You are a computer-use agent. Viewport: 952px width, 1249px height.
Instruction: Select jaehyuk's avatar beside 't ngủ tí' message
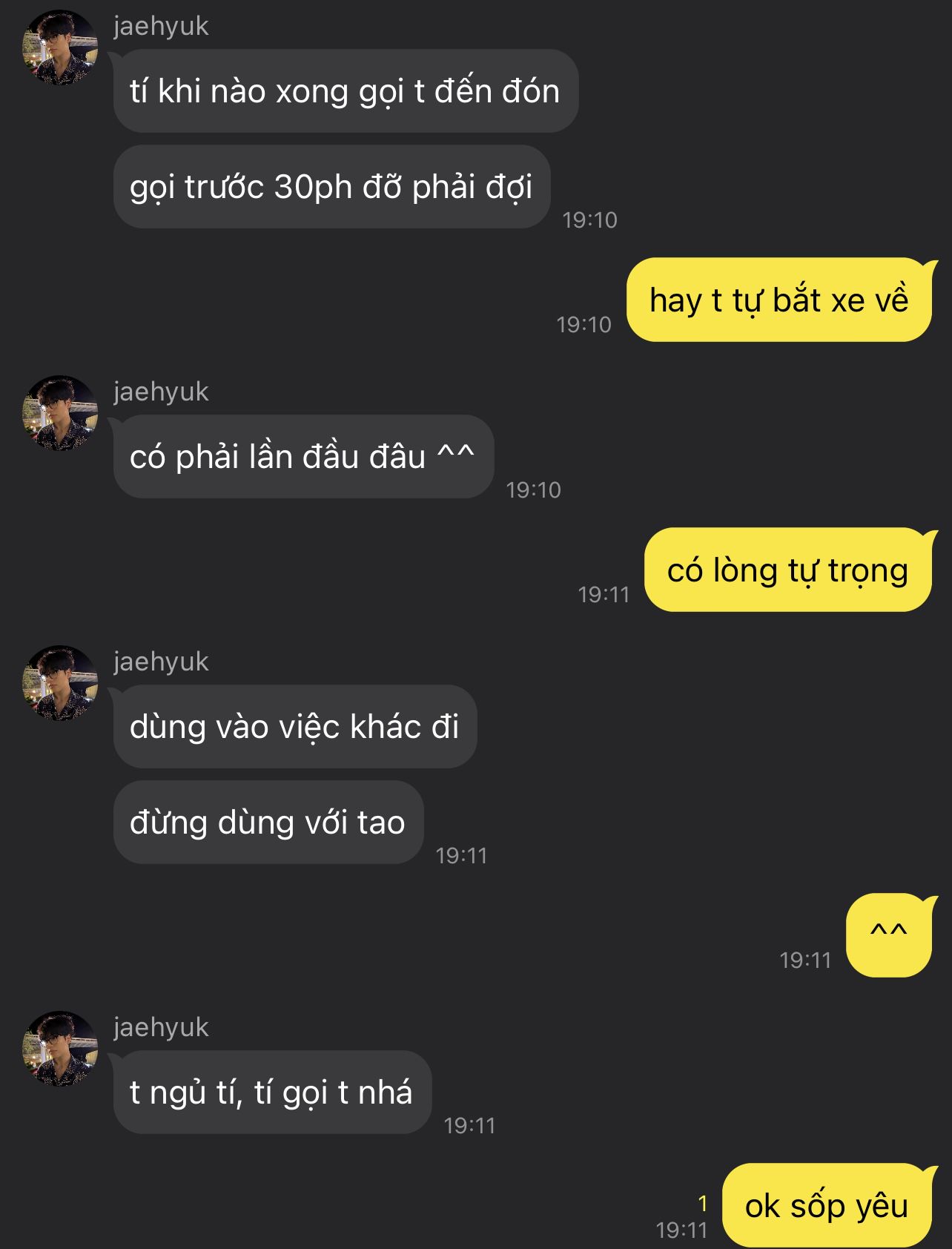click(60, 1049)
